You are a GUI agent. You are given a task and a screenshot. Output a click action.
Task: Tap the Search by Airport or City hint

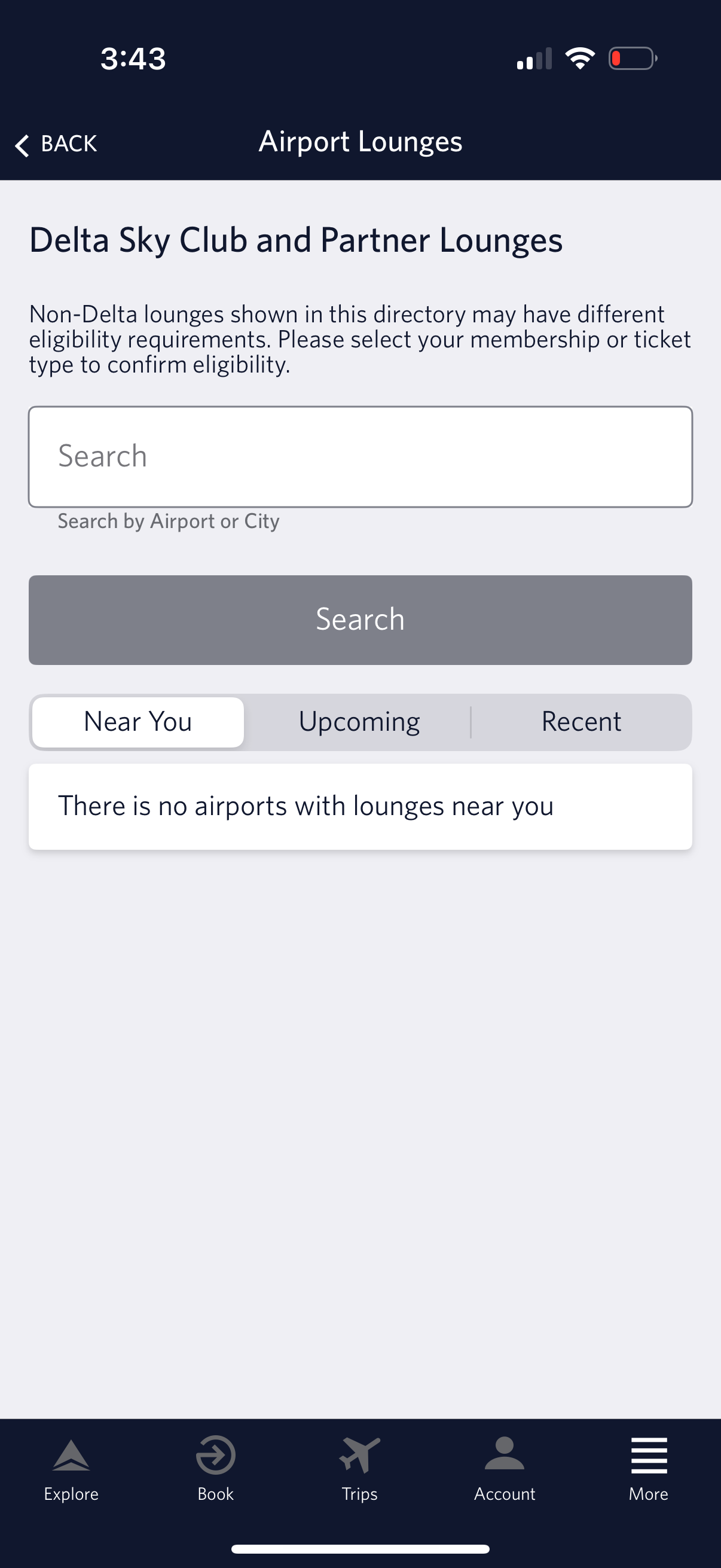tap(169, 520)
